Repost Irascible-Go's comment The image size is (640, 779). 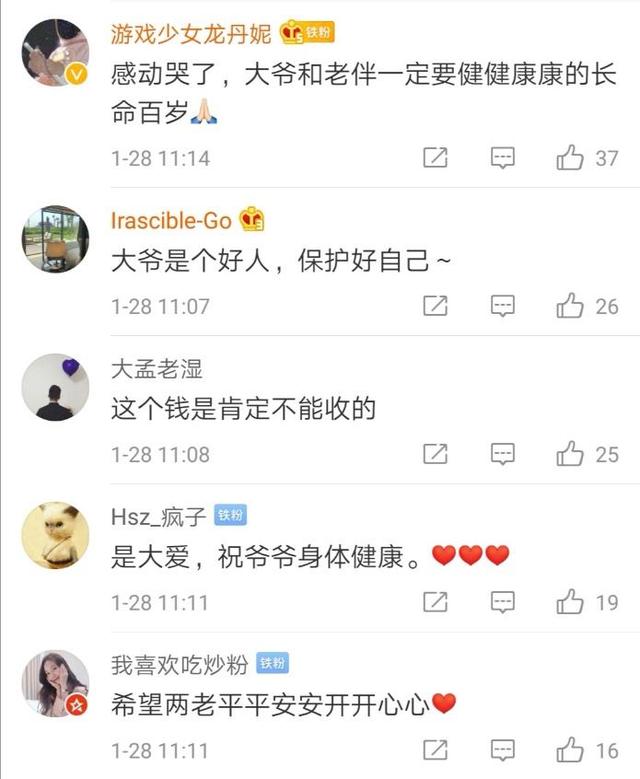[435, 306]
